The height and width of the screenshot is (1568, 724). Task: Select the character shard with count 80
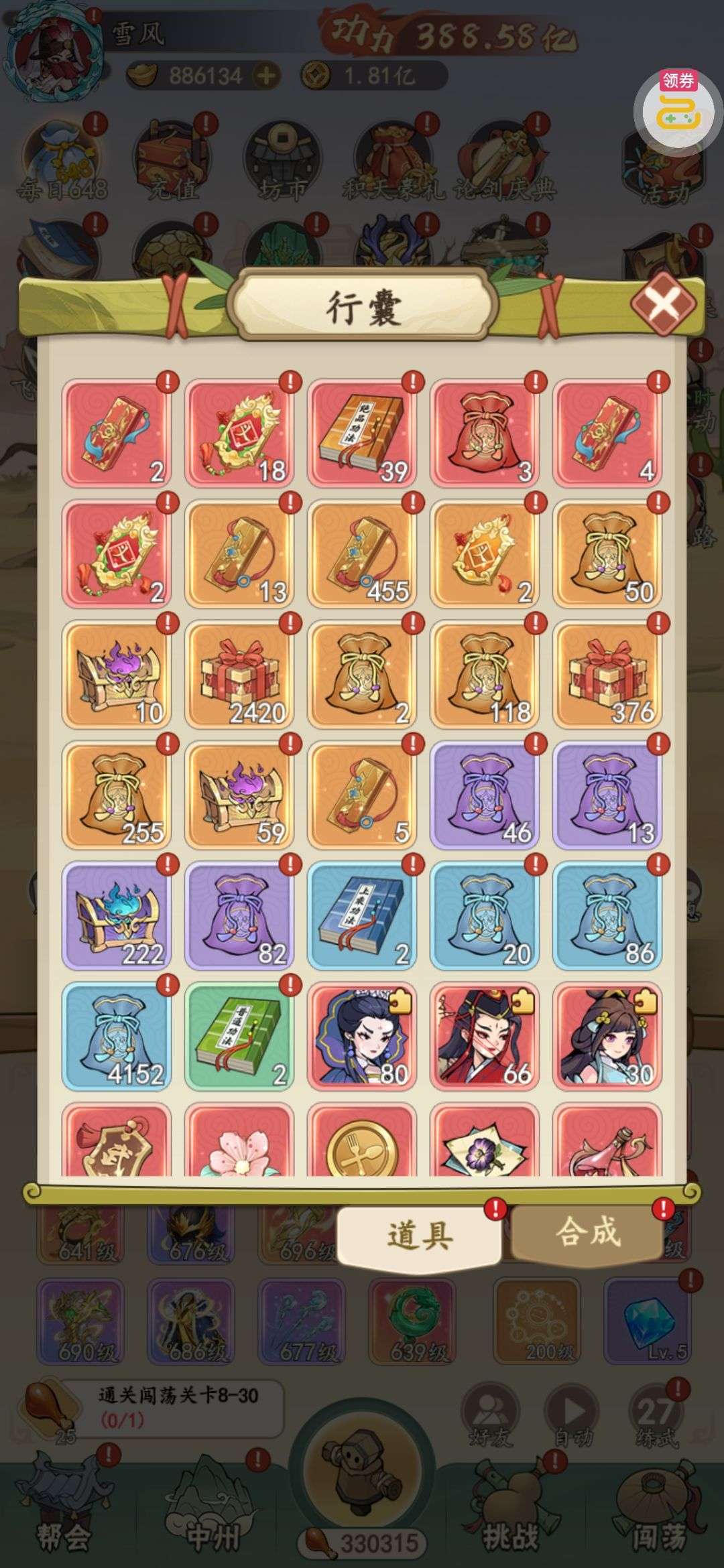point(362,1036)
